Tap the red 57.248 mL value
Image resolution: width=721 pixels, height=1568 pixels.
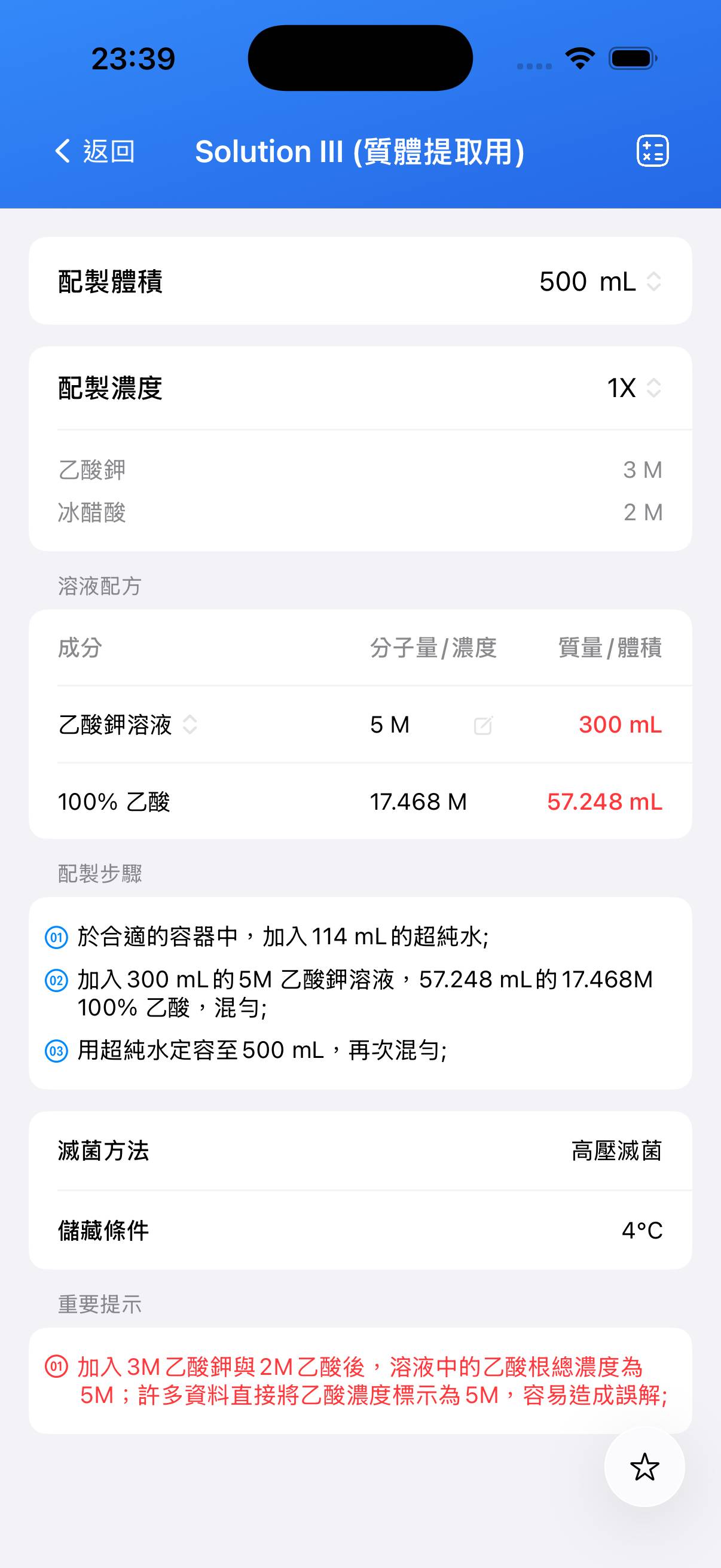pos(606,803)
